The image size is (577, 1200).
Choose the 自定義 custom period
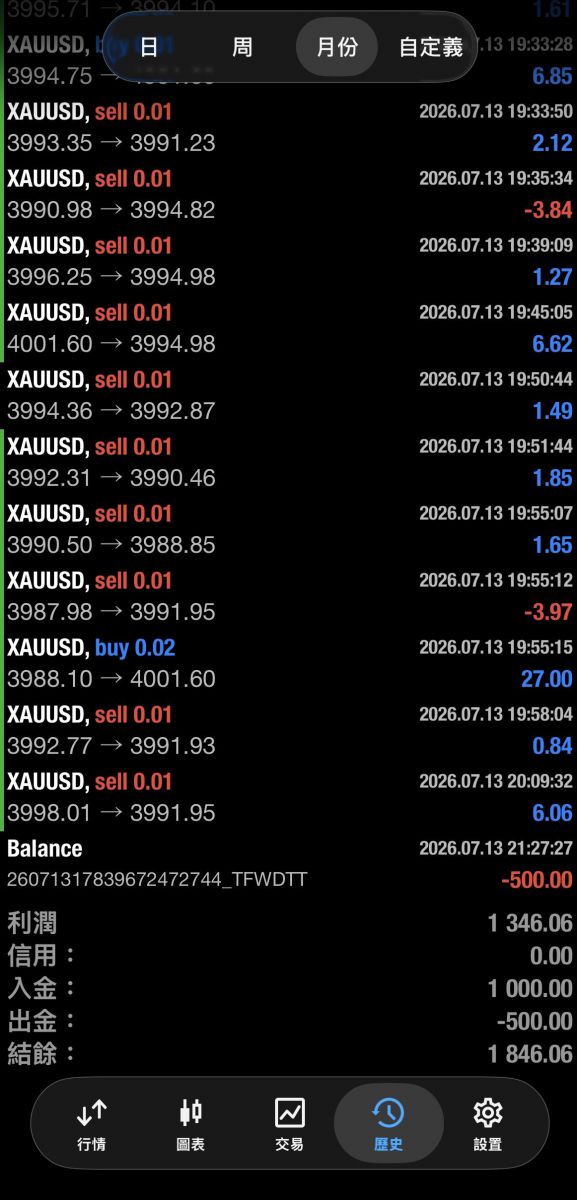pos(431,47)
